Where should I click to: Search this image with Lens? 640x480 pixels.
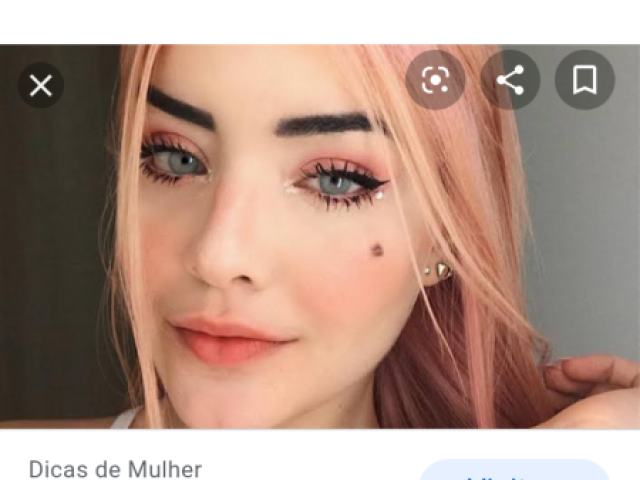pyautogui.click(x=435, y=81)
